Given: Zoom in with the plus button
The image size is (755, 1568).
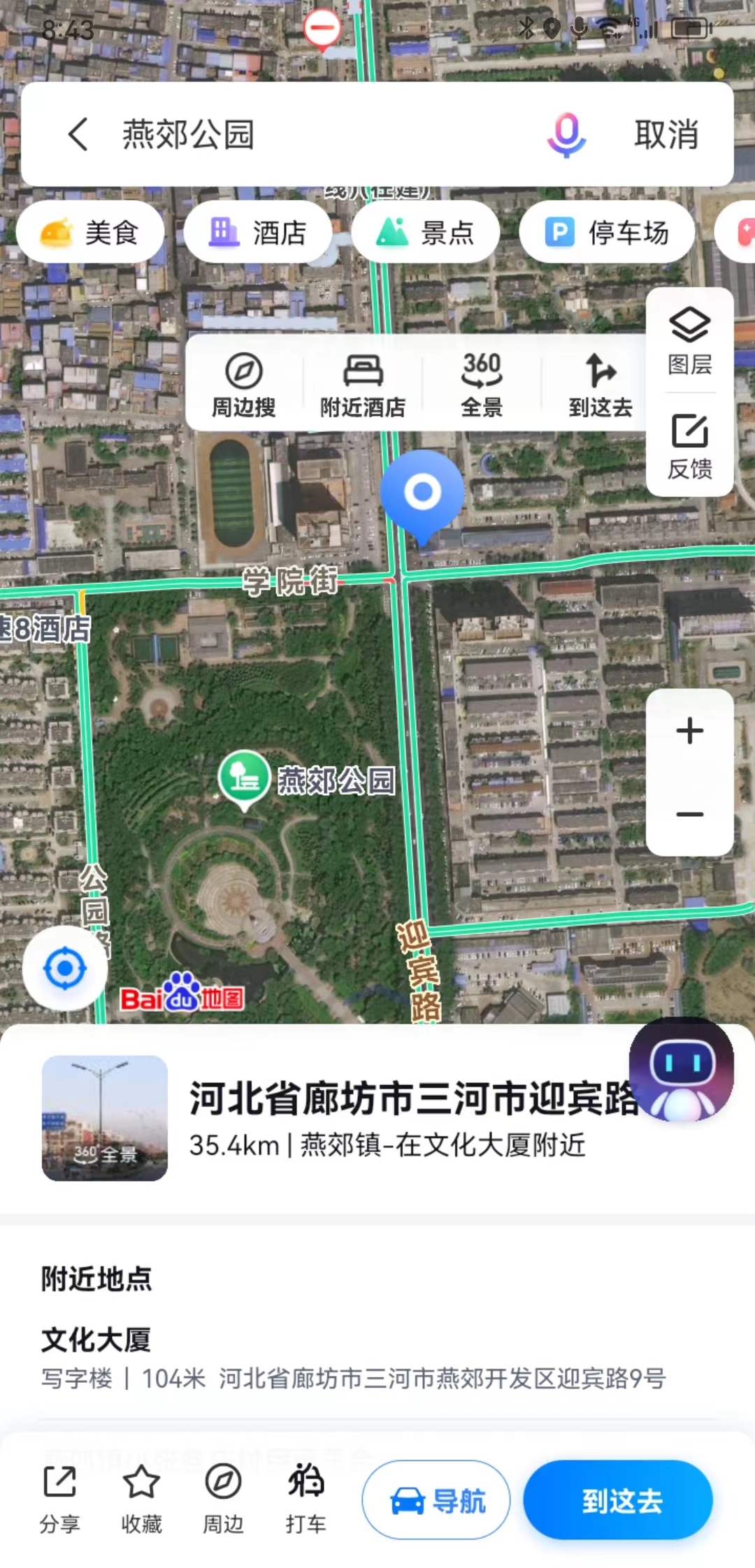Looking at the screenshot, I should (x=689, y=731).
